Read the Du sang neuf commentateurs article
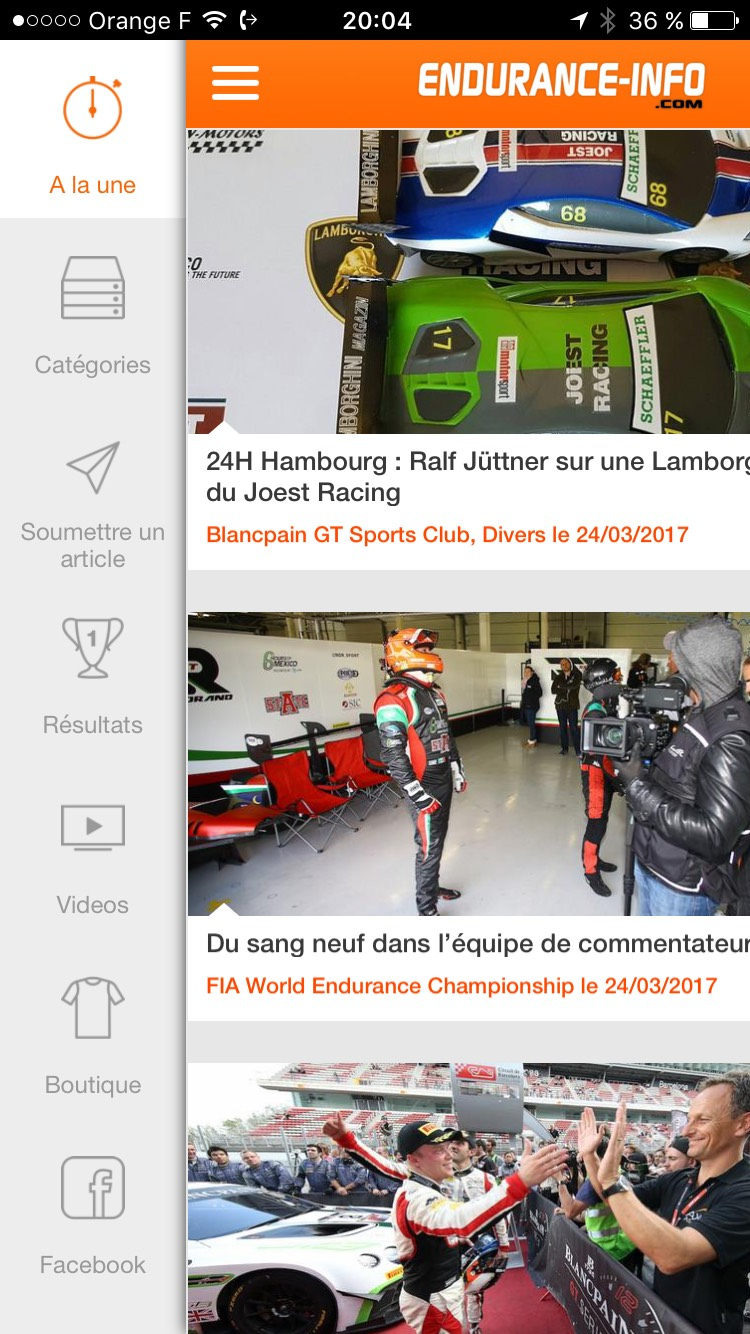 [x=468, y=944]
